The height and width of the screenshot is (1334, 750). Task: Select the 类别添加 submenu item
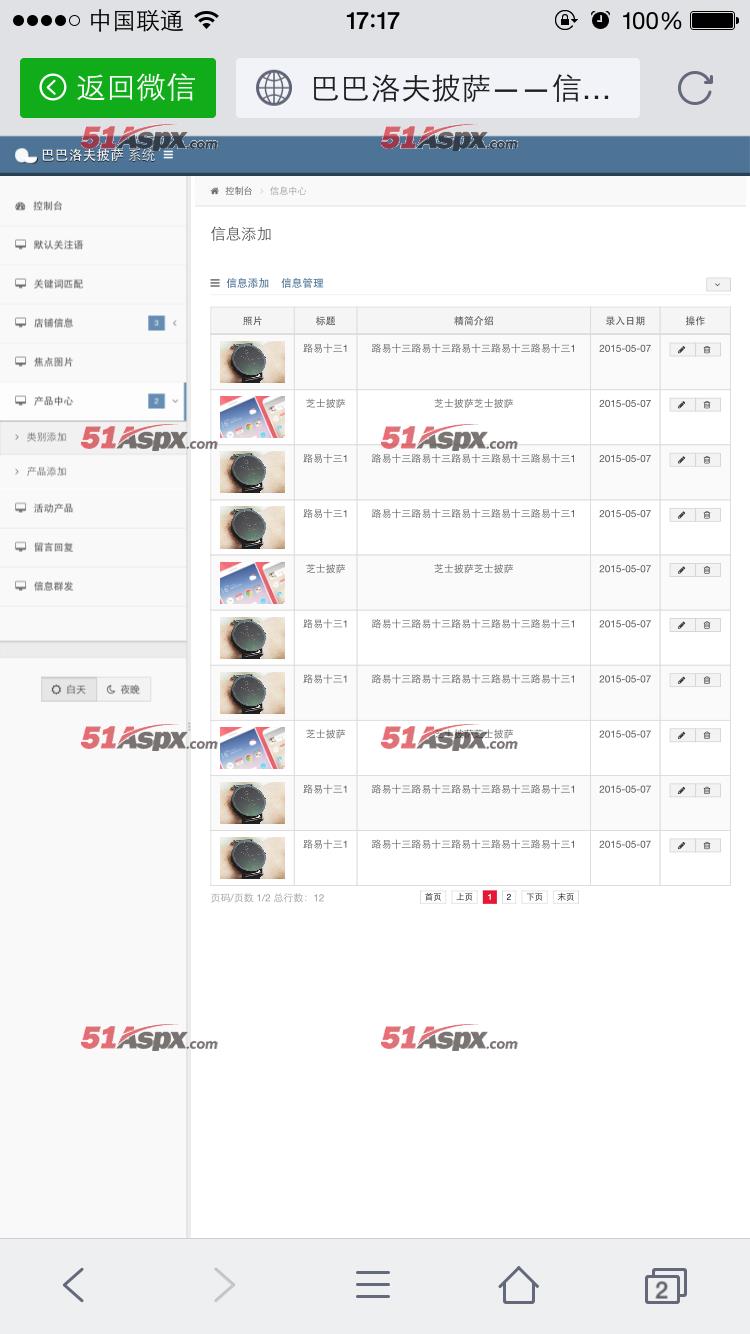click(x=47, y=437)
